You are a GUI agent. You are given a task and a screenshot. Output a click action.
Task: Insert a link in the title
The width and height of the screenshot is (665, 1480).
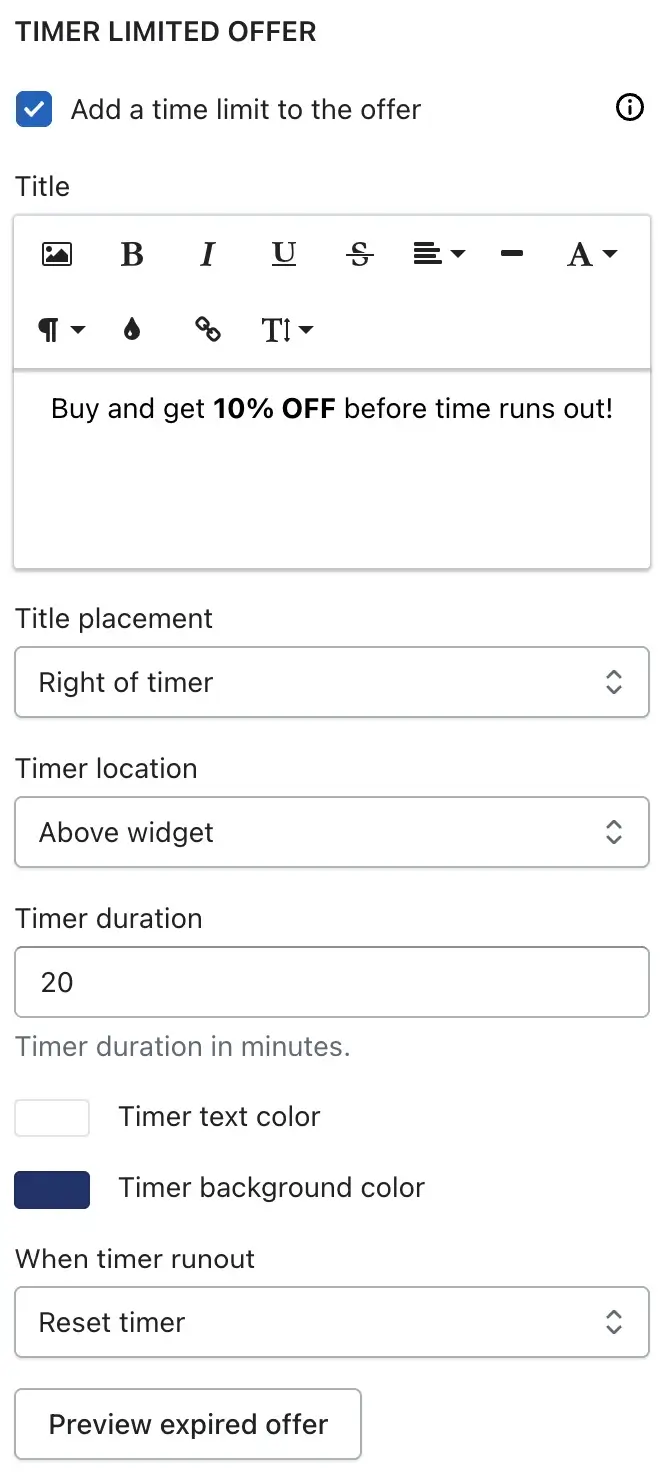coord(208,330)
